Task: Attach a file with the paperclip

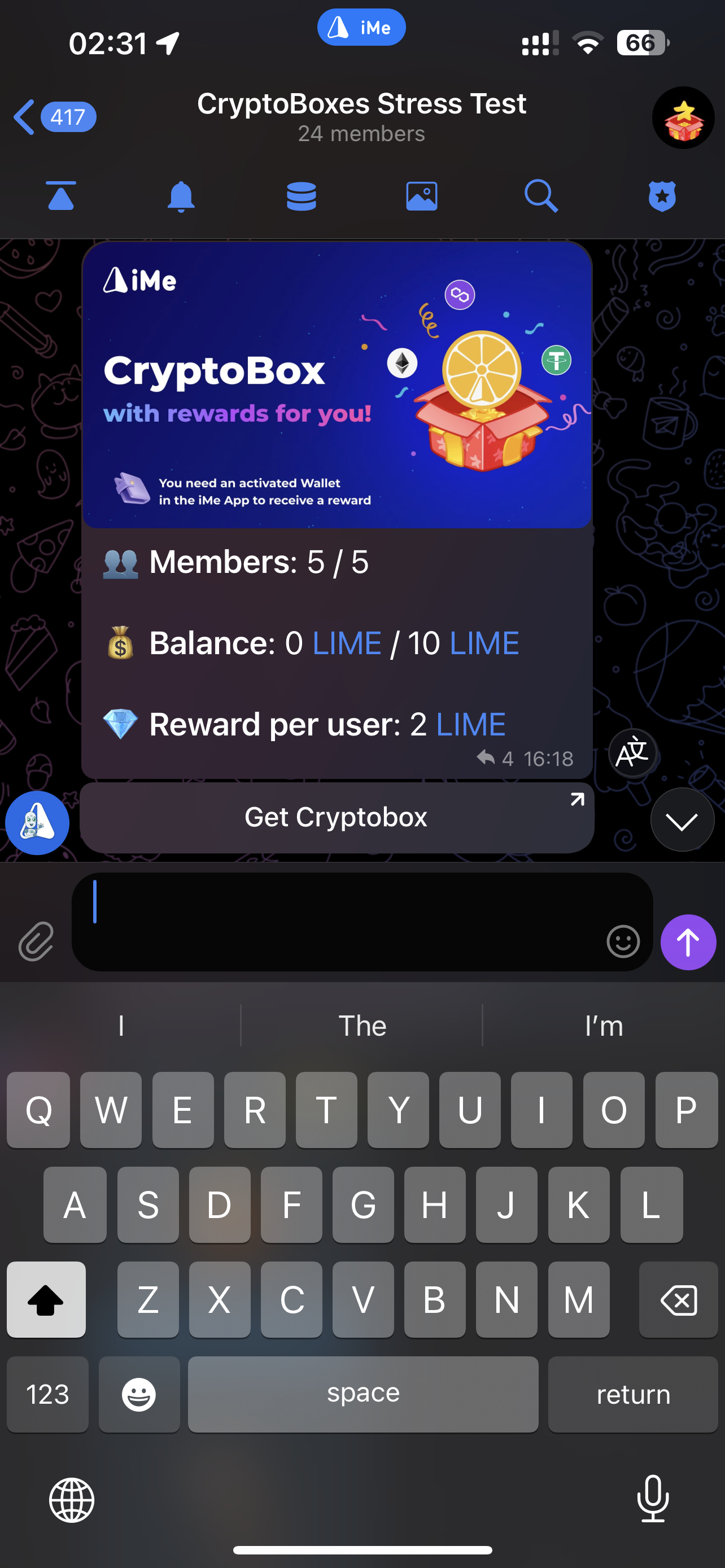Action: [36, 941]
